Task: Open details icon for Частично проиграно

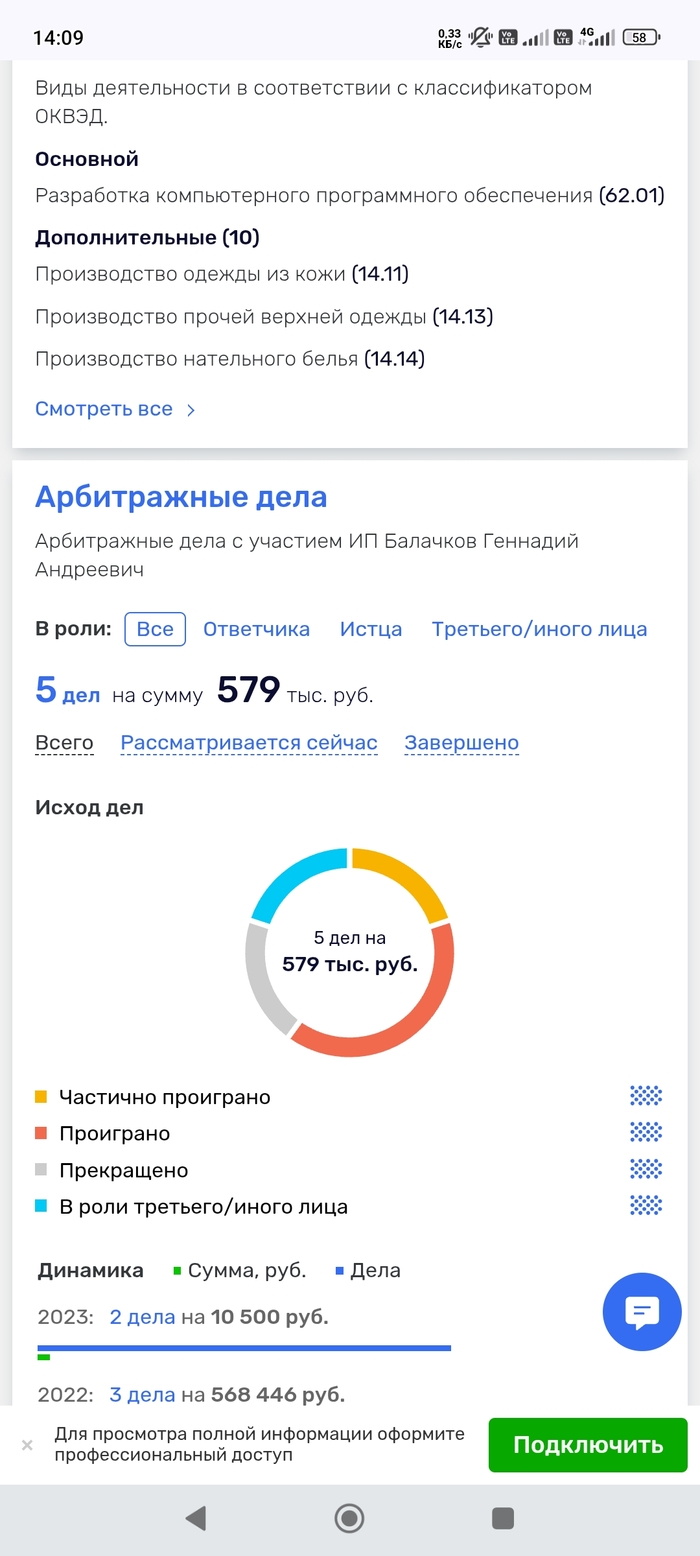Action: [x=646, y=1096]
